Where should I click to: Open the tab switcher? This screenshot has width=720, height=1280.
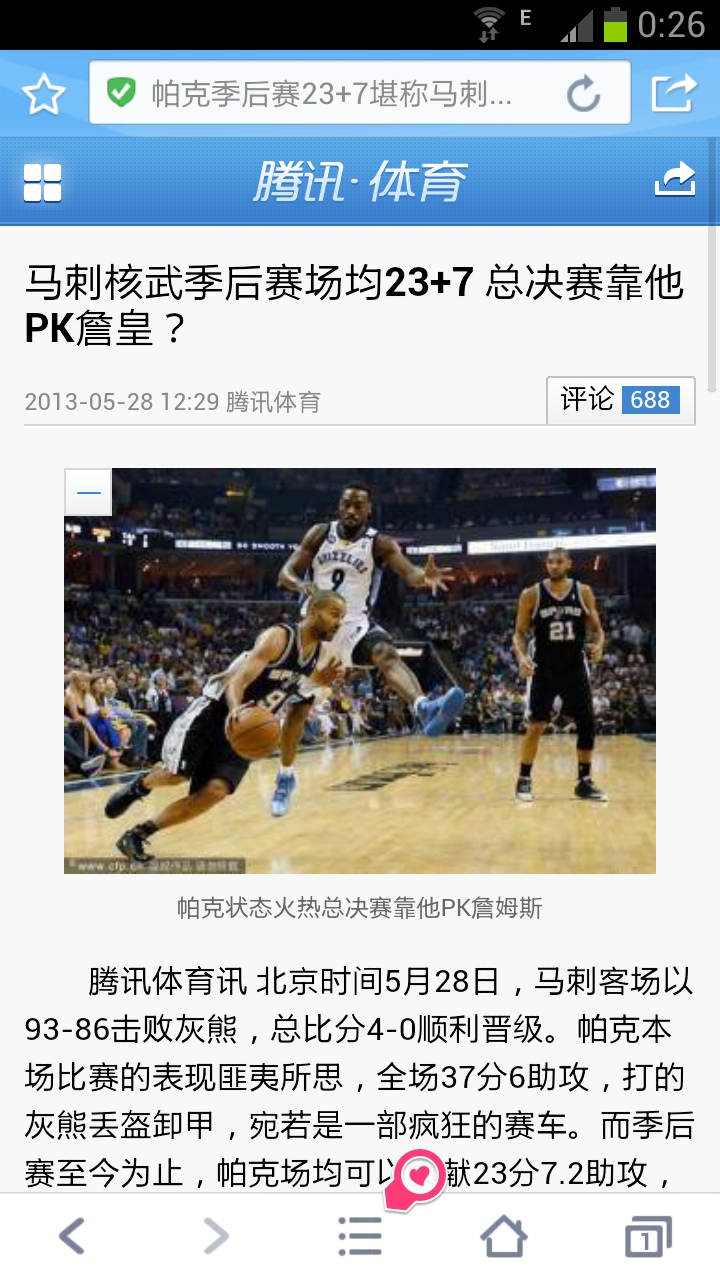648,1237
